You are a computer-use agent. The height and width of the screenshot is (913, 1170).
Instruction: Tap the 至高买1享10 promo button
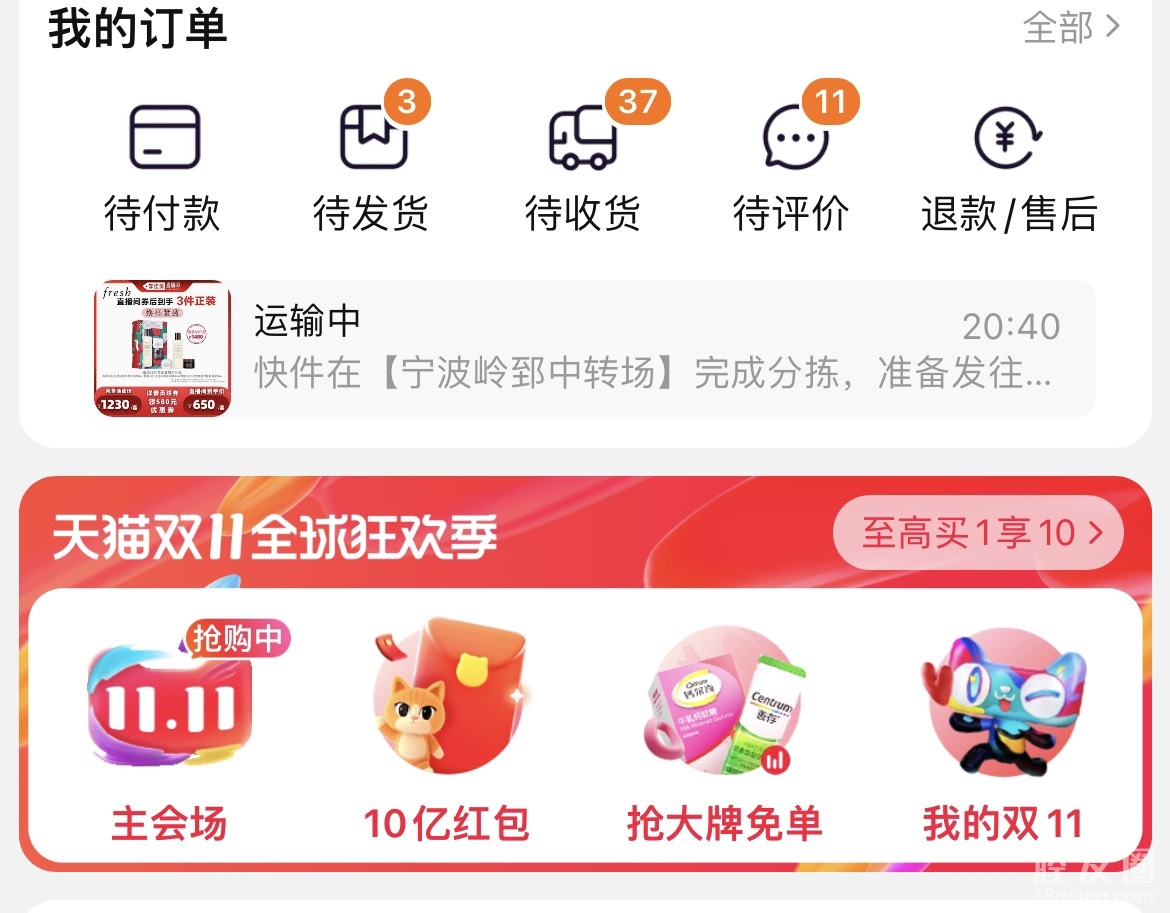[978, 532]
